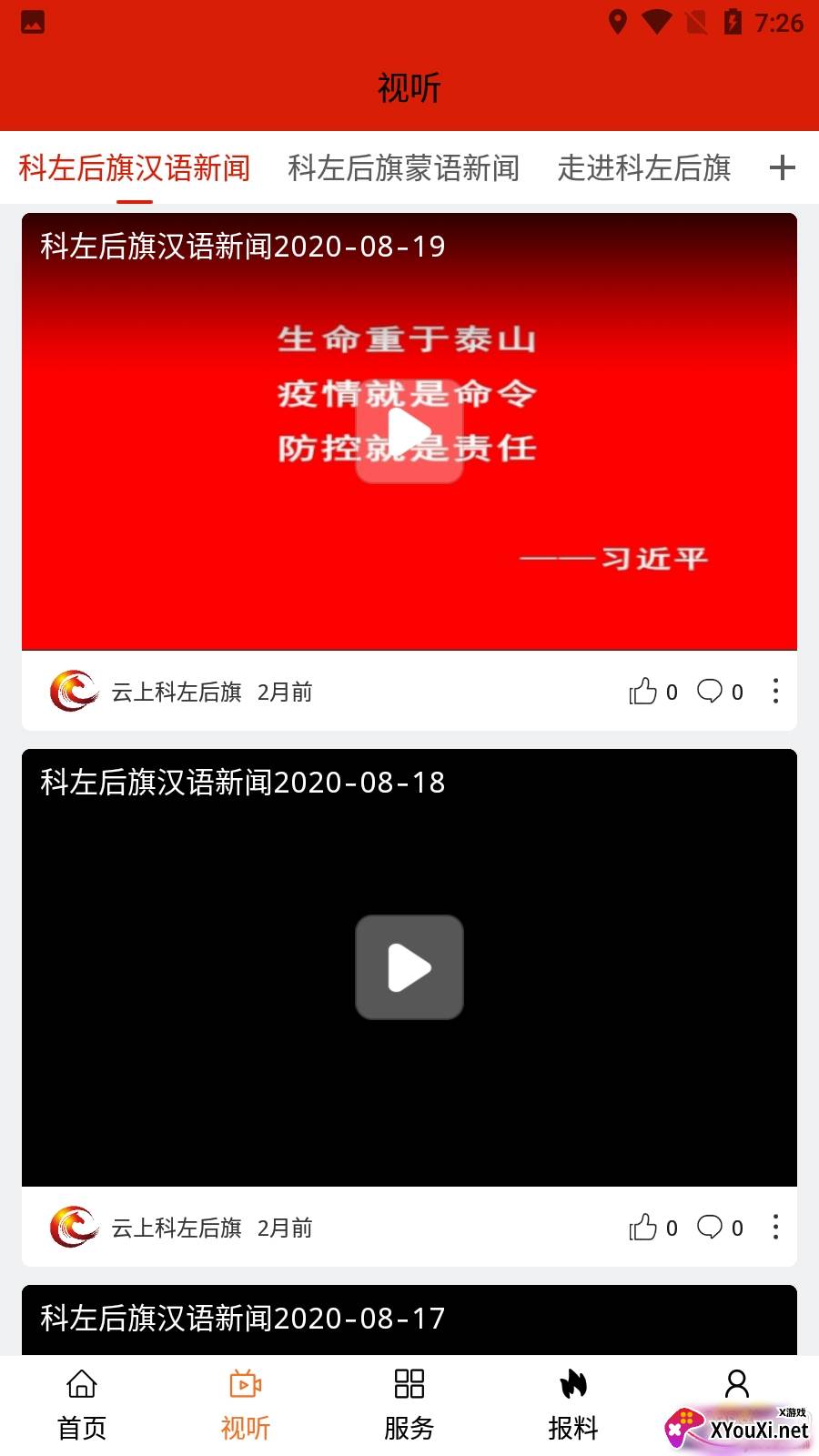Open the 服务 services tab
The height and width of the screenshot is (1456, 819).
point(409,1405)
